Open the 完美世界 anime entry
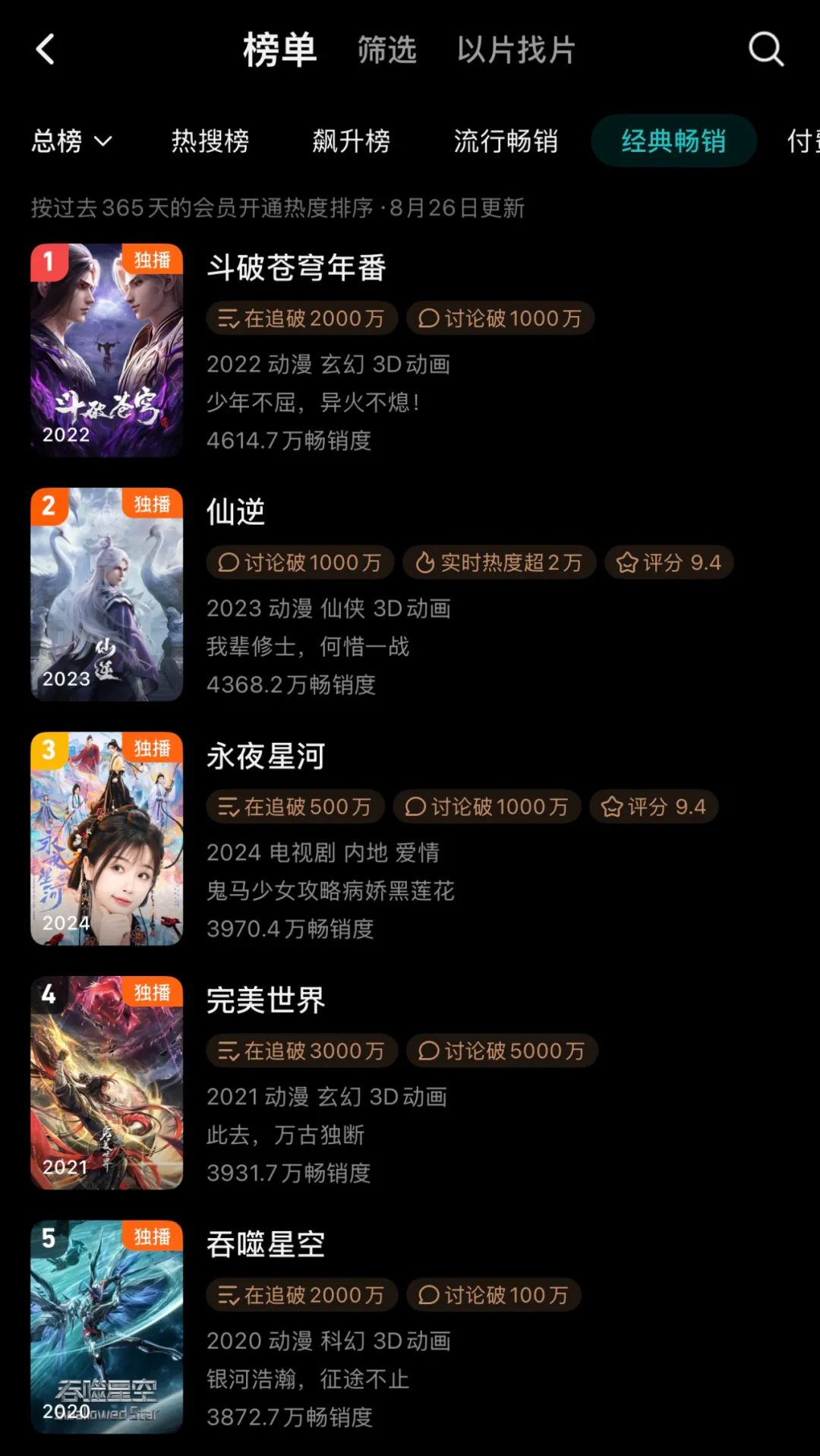This screenshot has width=820, height=1456. click(266, 1000)
